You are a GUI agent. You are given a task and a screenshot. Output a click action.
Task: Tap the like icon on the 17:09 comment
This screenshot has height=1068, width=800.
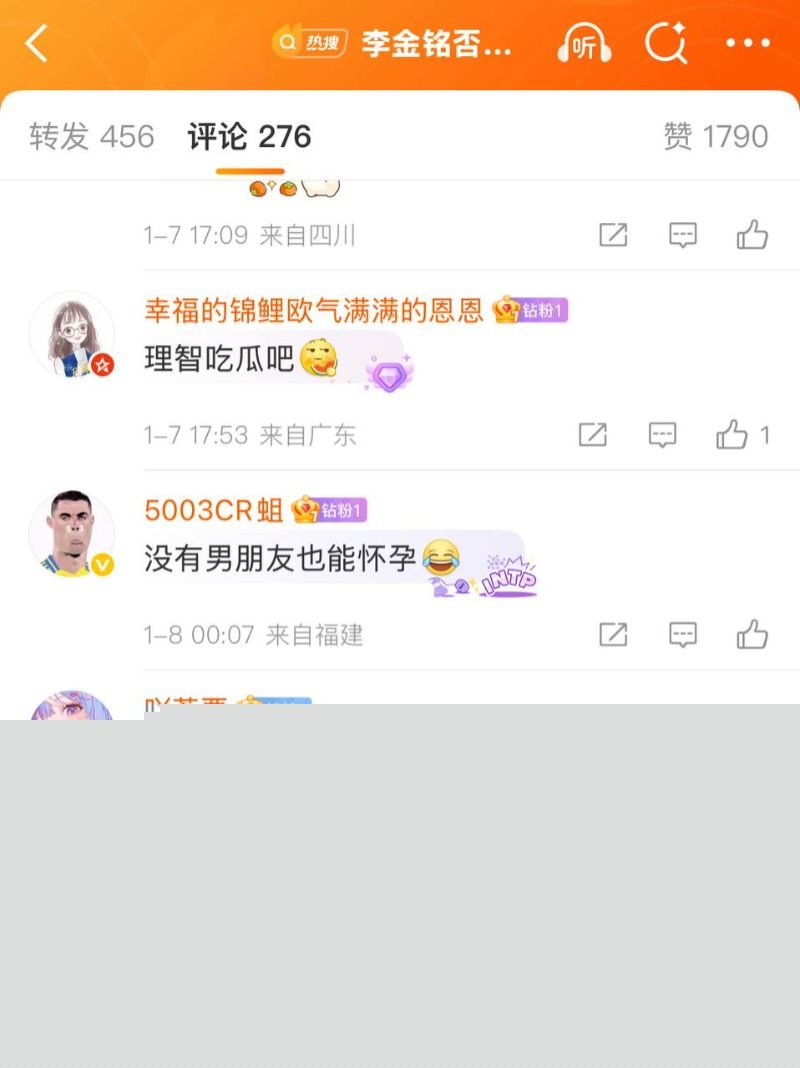(x=753, y=235)
